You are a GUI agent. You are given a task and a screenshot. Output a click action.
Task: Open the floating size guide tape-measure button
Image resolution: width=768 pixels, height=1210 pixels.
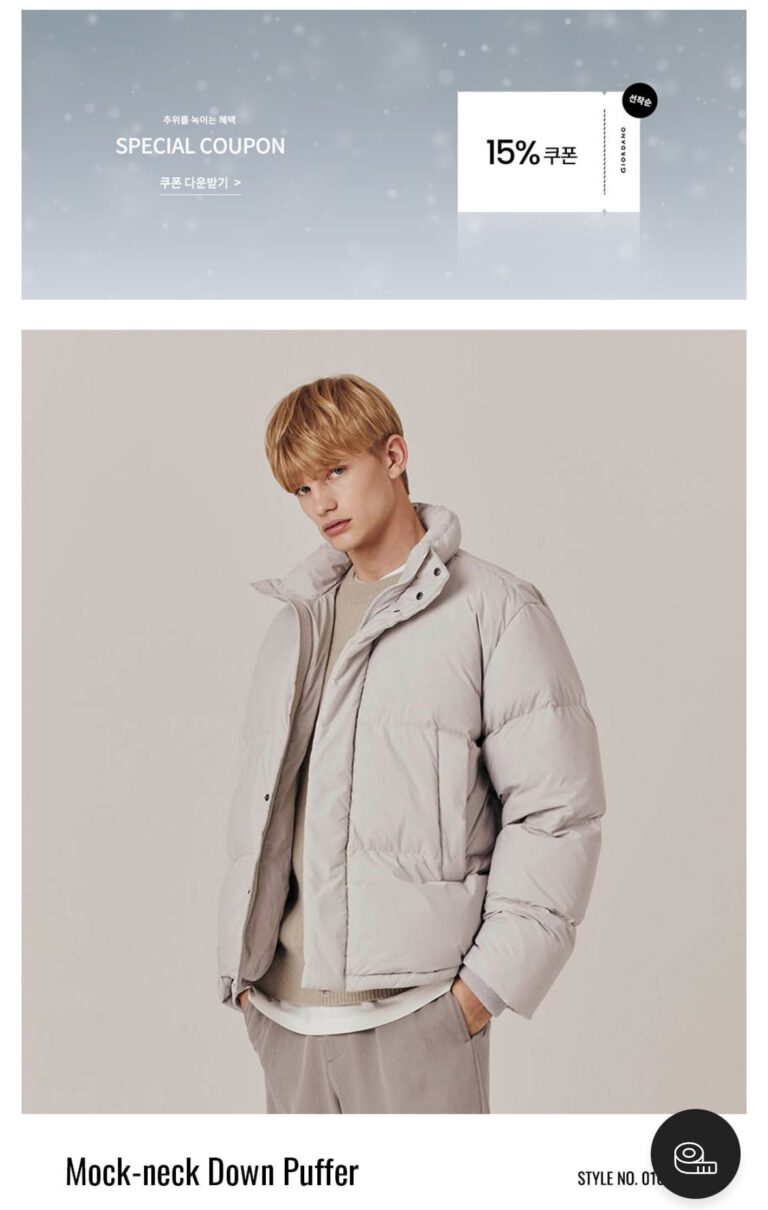tap(695, 1154)
